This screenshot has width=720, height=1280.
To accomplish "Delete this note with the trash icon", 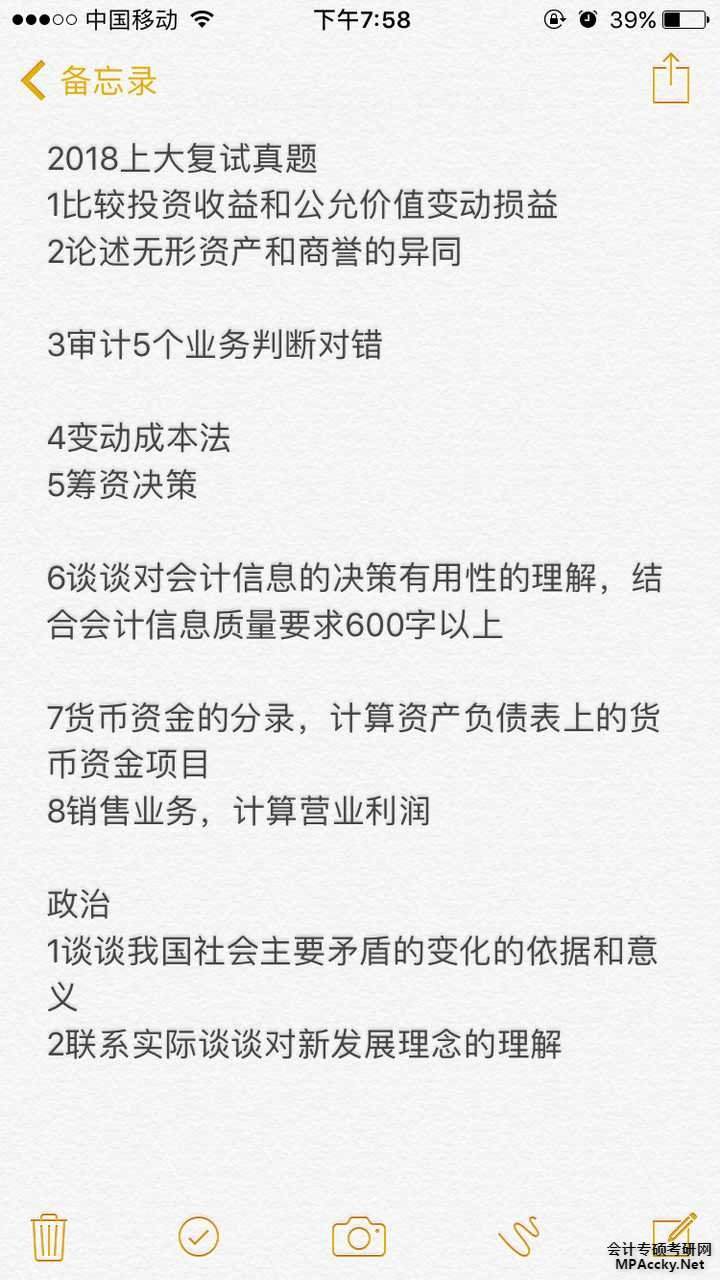I will pyautogui.click(x=49, y=1237).
